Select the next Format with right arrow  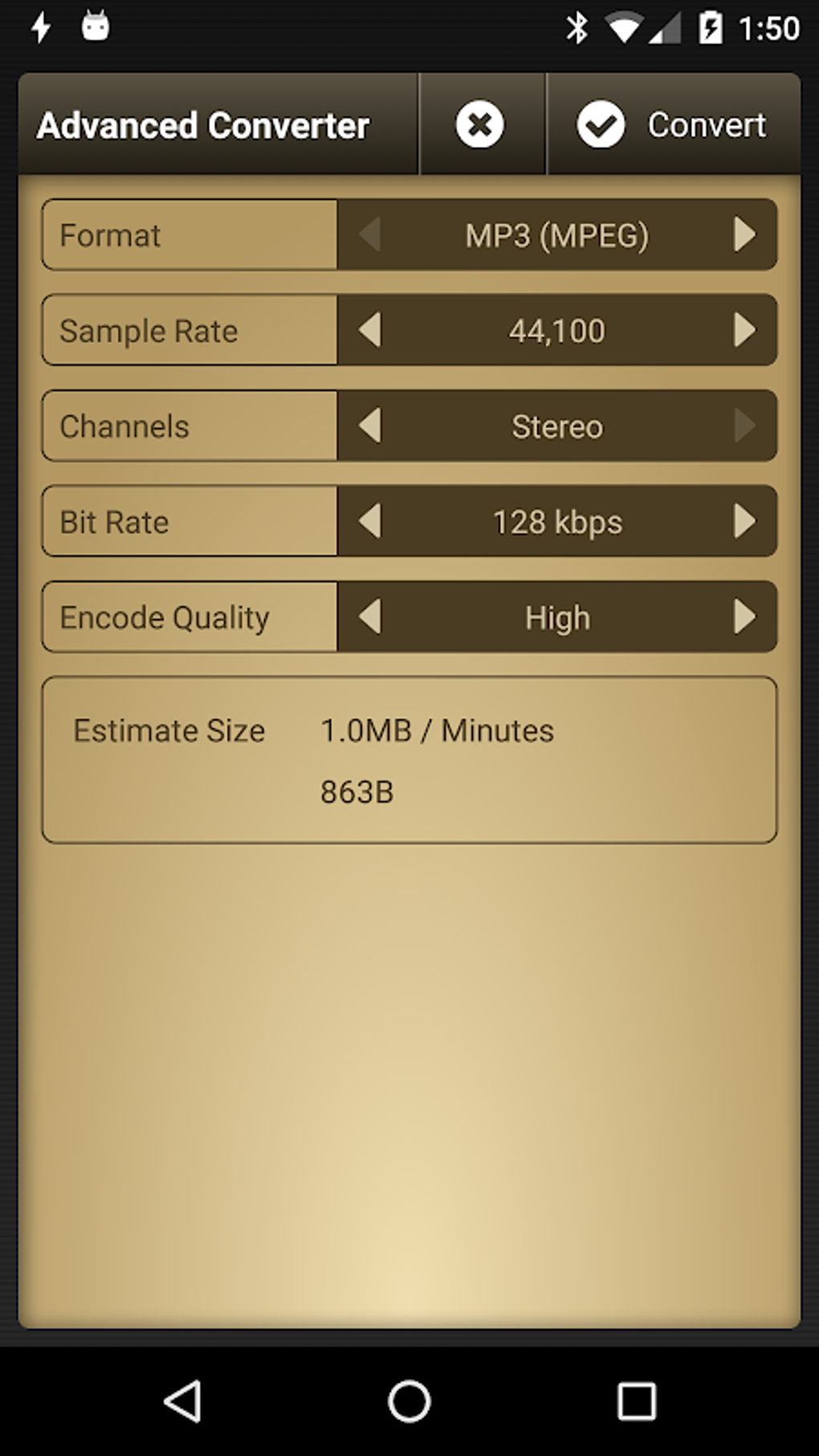click(x=744, y=235)
